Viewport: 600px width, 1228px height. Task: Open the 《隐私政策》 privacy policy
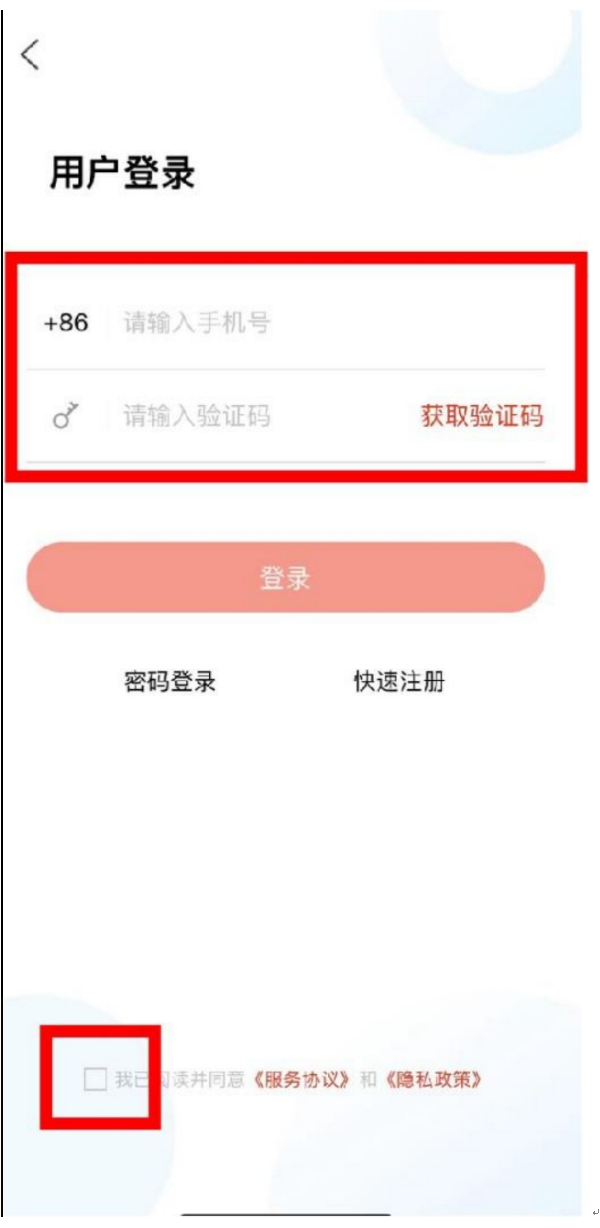coord(437,1080)
